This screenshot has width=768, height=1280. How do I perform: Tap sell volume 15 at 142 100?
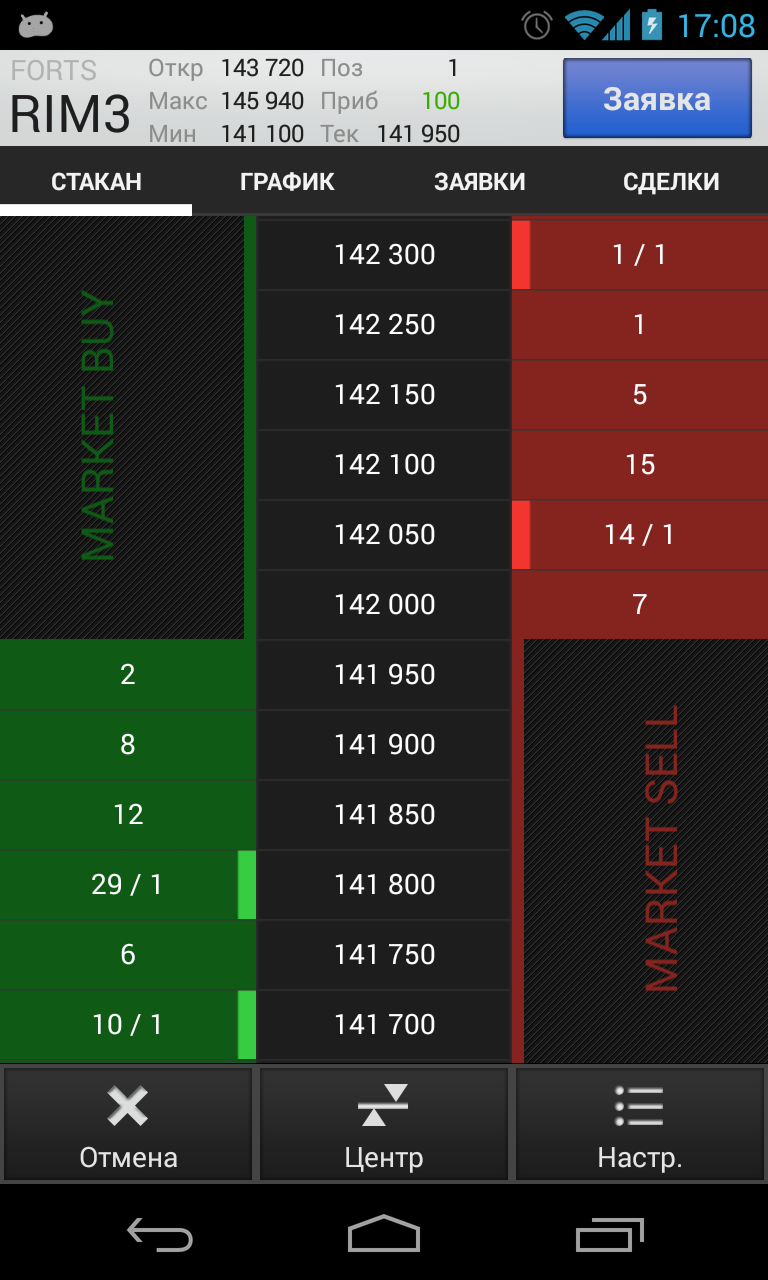[640, 465]
